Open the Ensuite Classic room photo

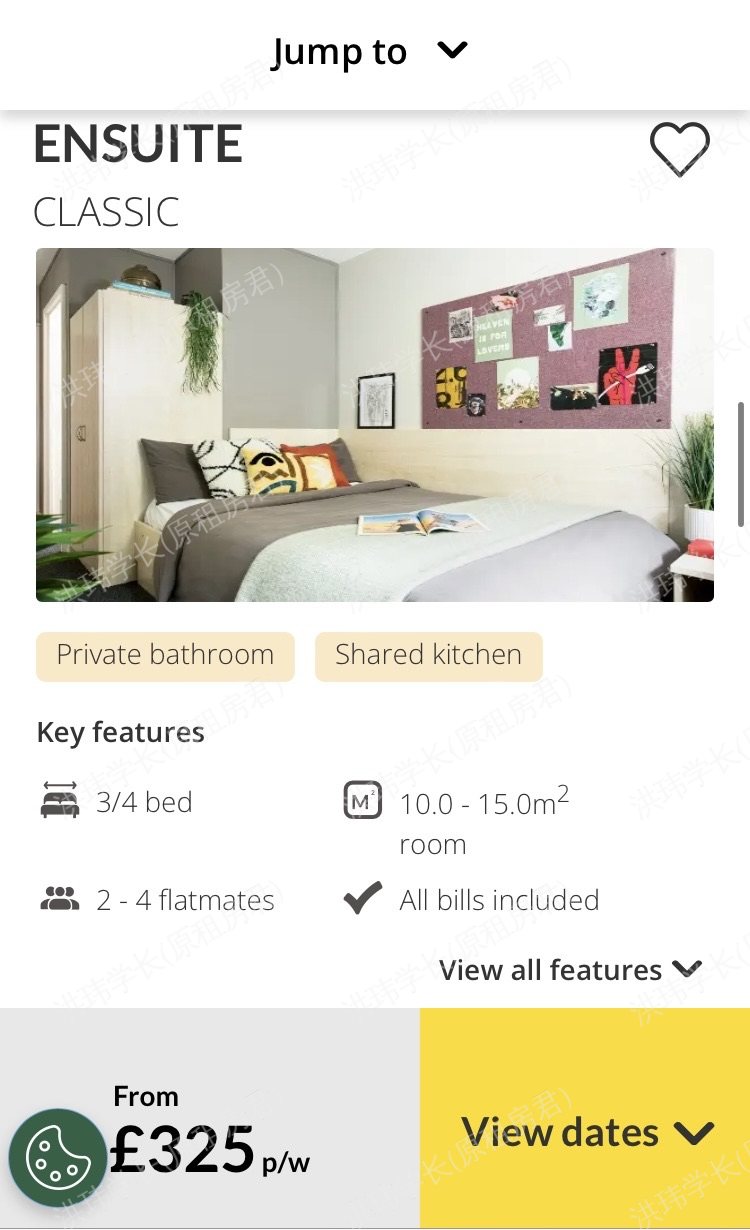(x=375, y=425)
